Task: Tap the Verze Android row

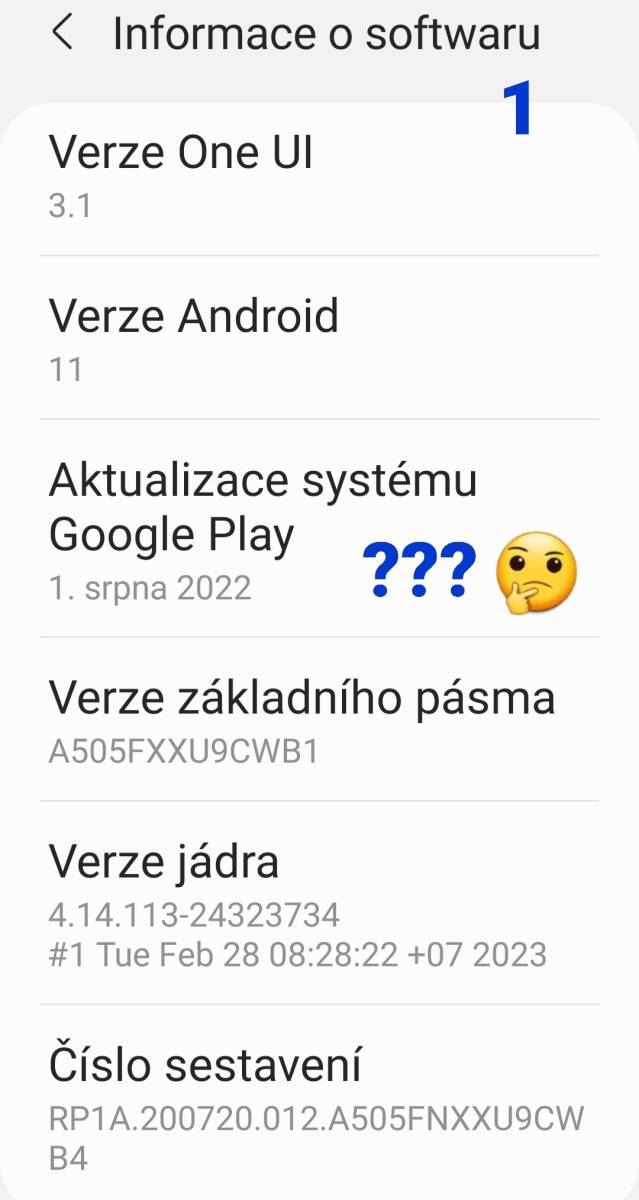Action: (x=319, y=338)
